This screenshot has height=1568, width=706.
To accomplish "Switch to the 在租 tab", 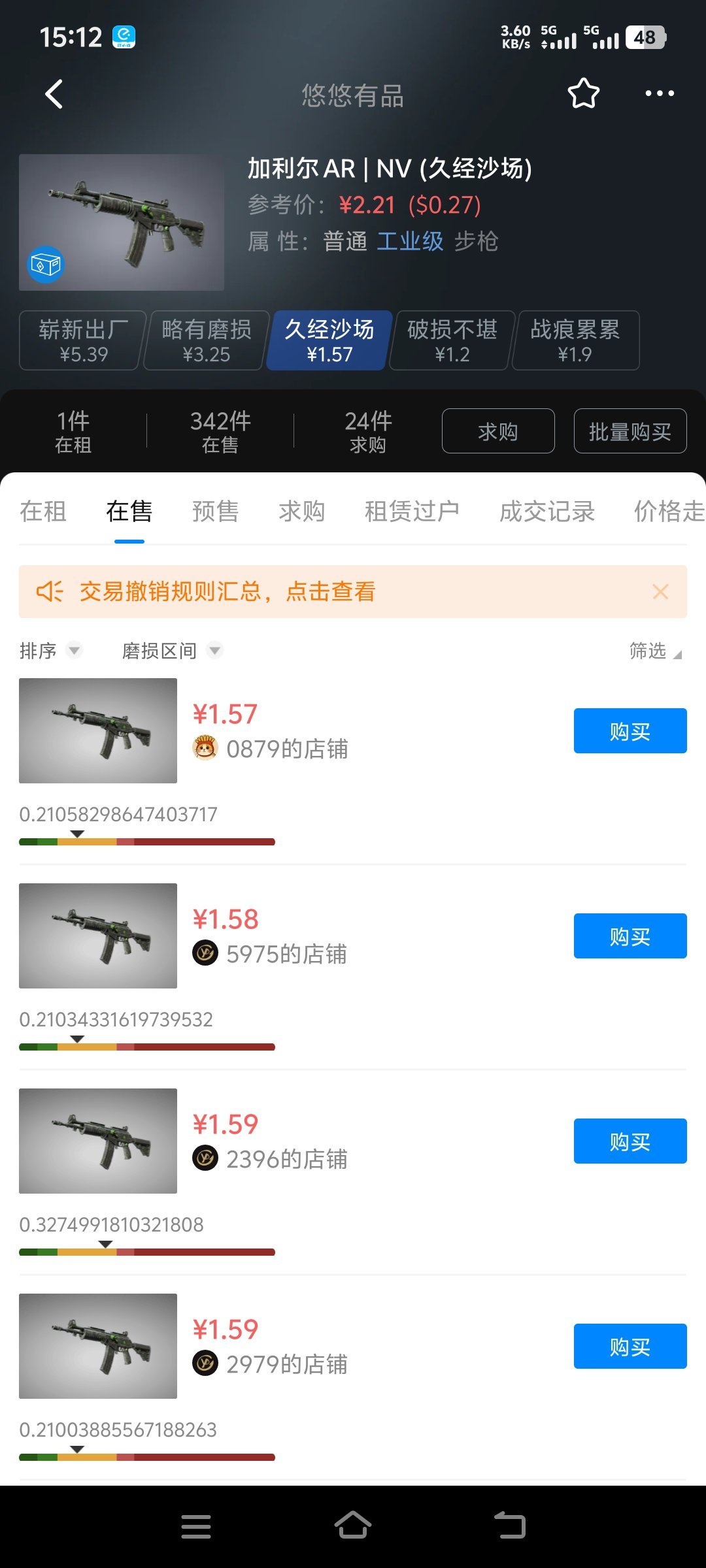I will click(43, 511).
